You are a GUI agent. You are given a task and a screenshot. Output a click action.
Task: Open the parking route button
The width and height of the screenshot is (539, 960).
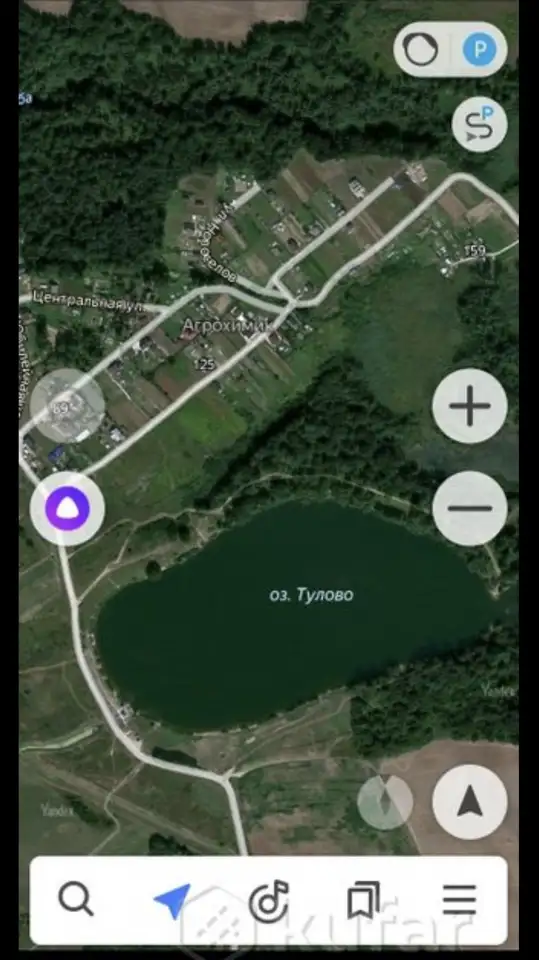tap(480, 124)
